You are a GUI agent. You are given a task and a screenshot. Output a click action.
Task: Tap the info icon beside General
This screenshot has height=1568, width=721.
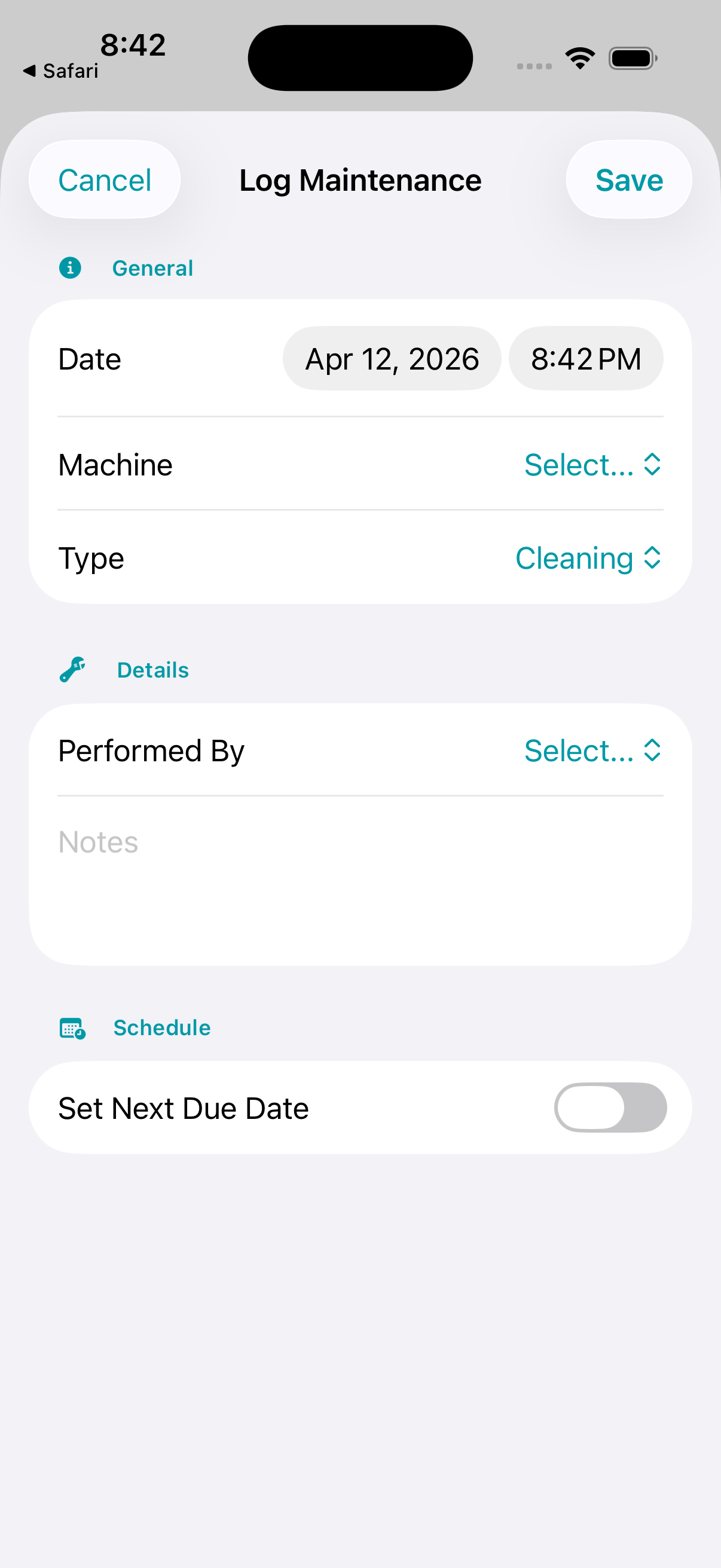tap(71, 267)
